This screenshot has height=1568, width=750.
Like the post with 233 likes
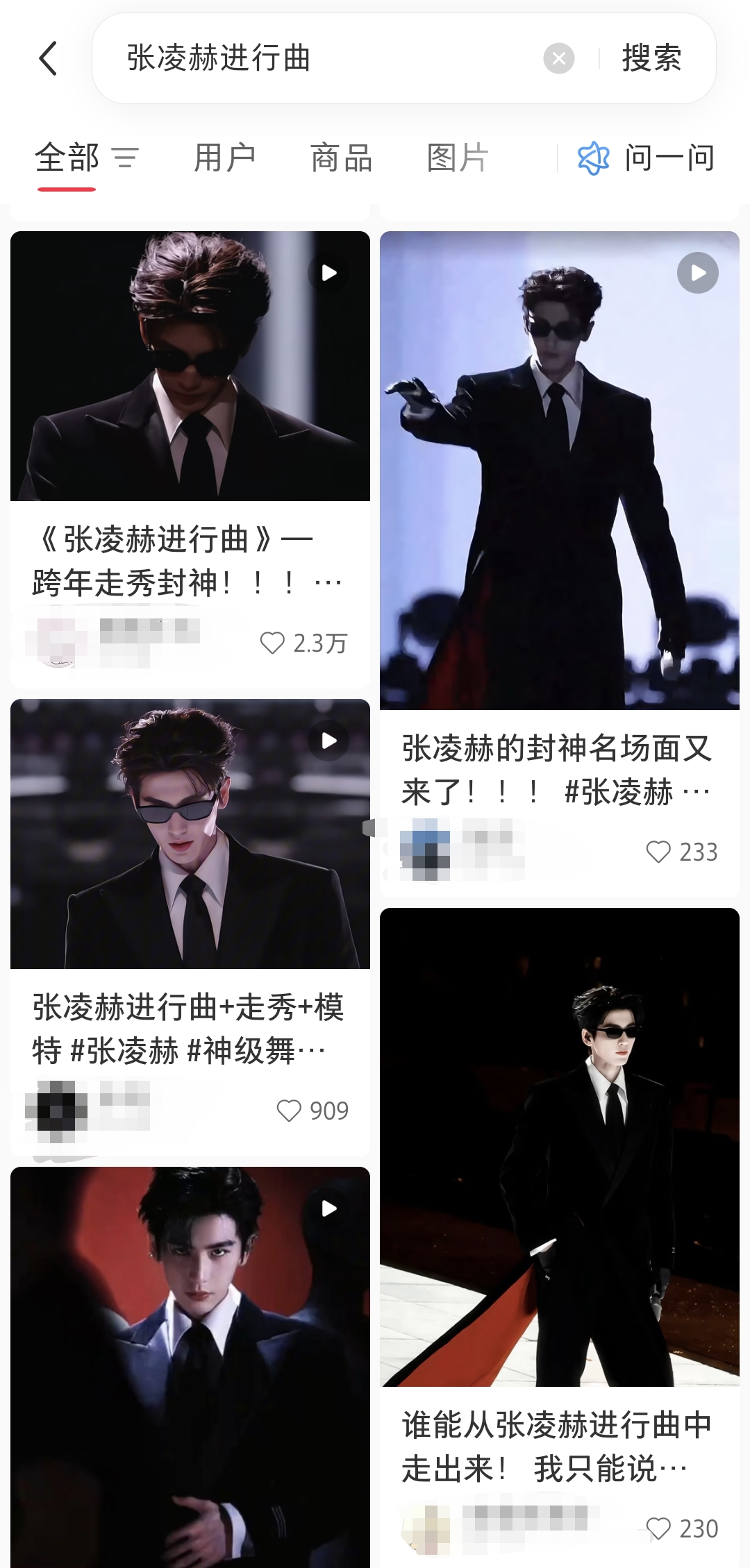point(658,852)
